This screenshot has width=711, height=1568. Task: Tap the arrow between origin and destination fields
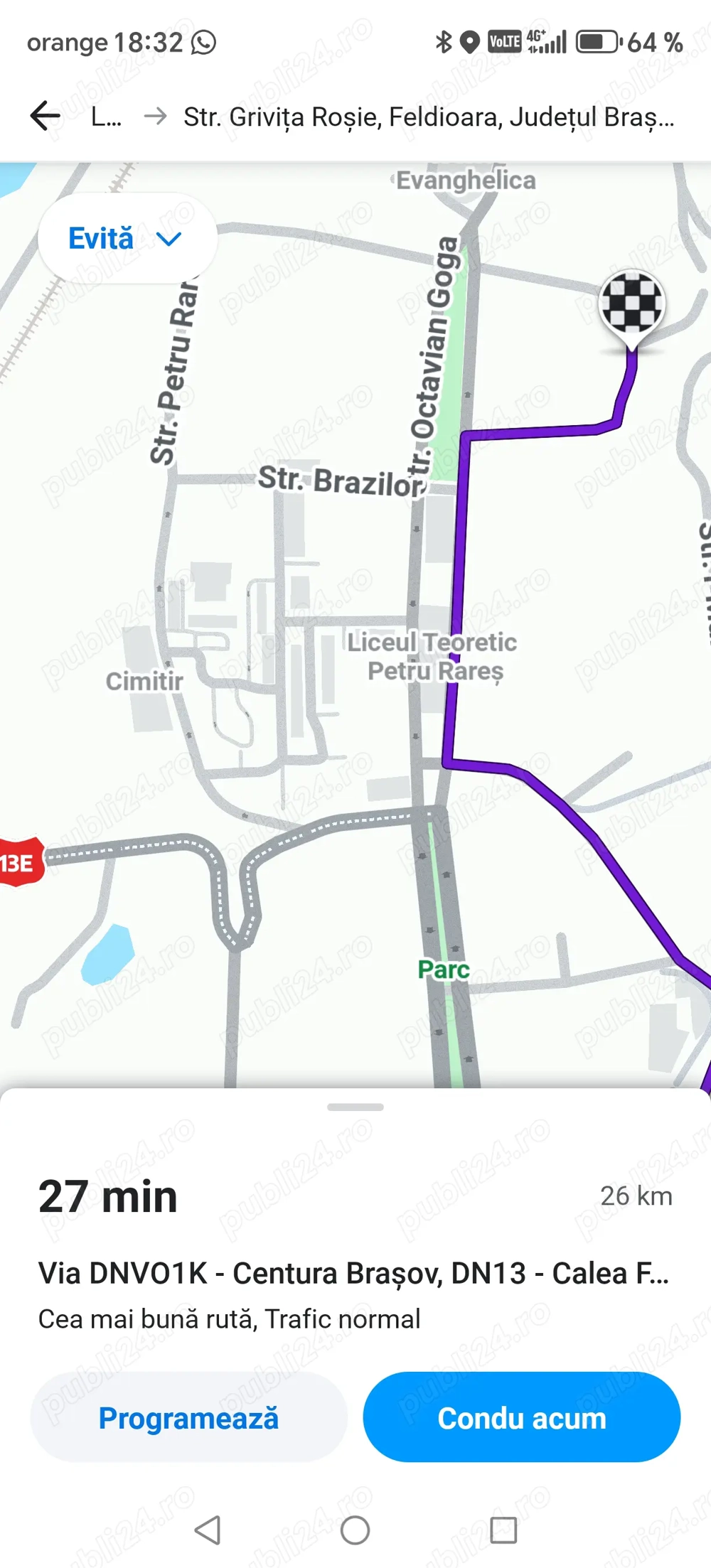[x=155, y=117]
